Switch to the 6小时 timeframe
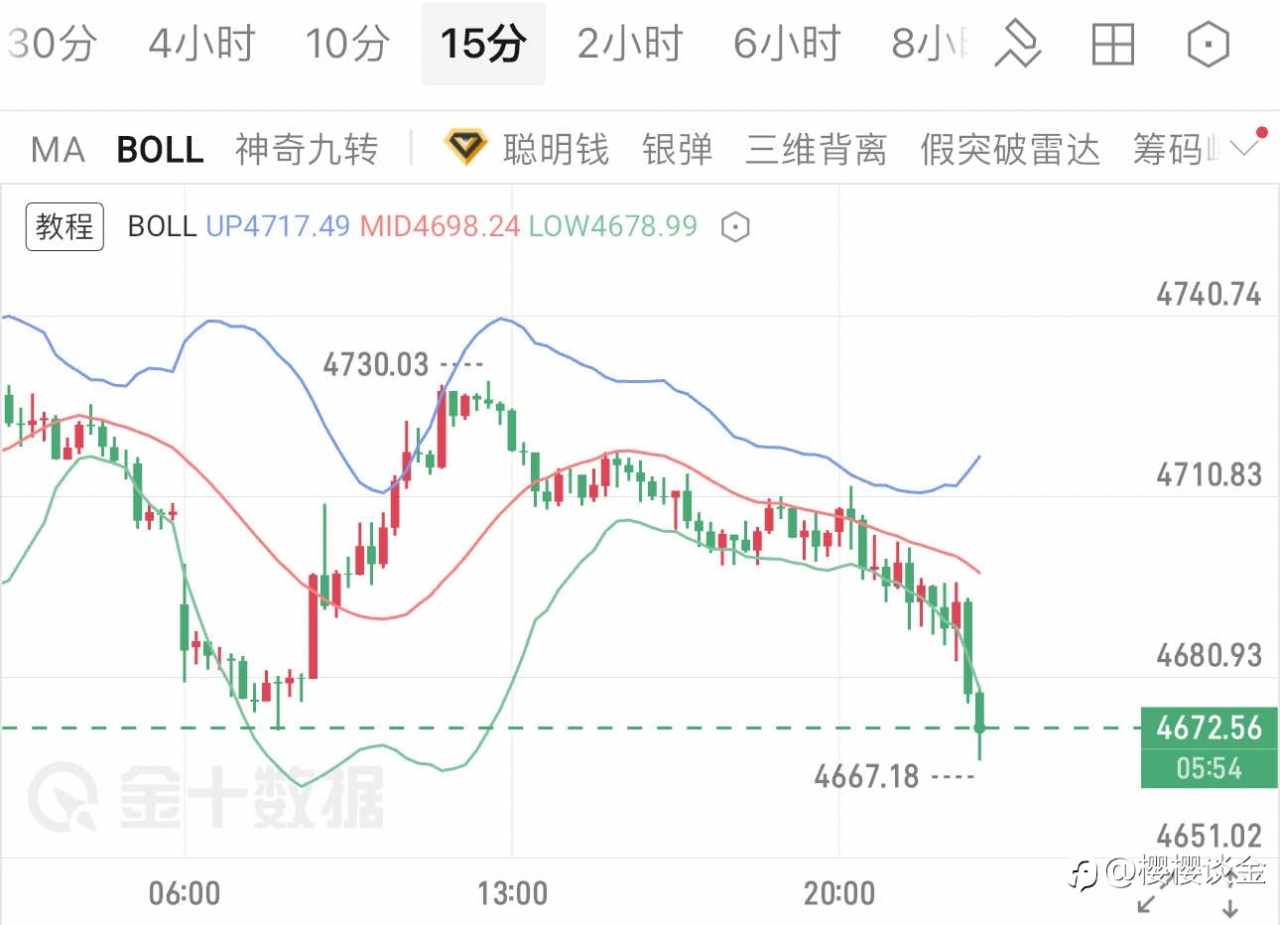The image size is (1280, 925). 787,45
